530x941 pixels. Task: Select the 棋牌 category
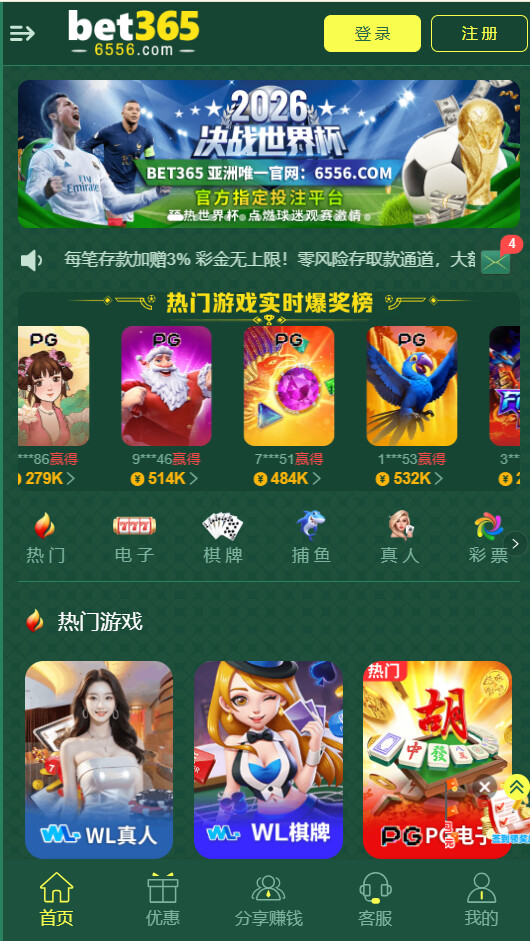coord(223,538)
